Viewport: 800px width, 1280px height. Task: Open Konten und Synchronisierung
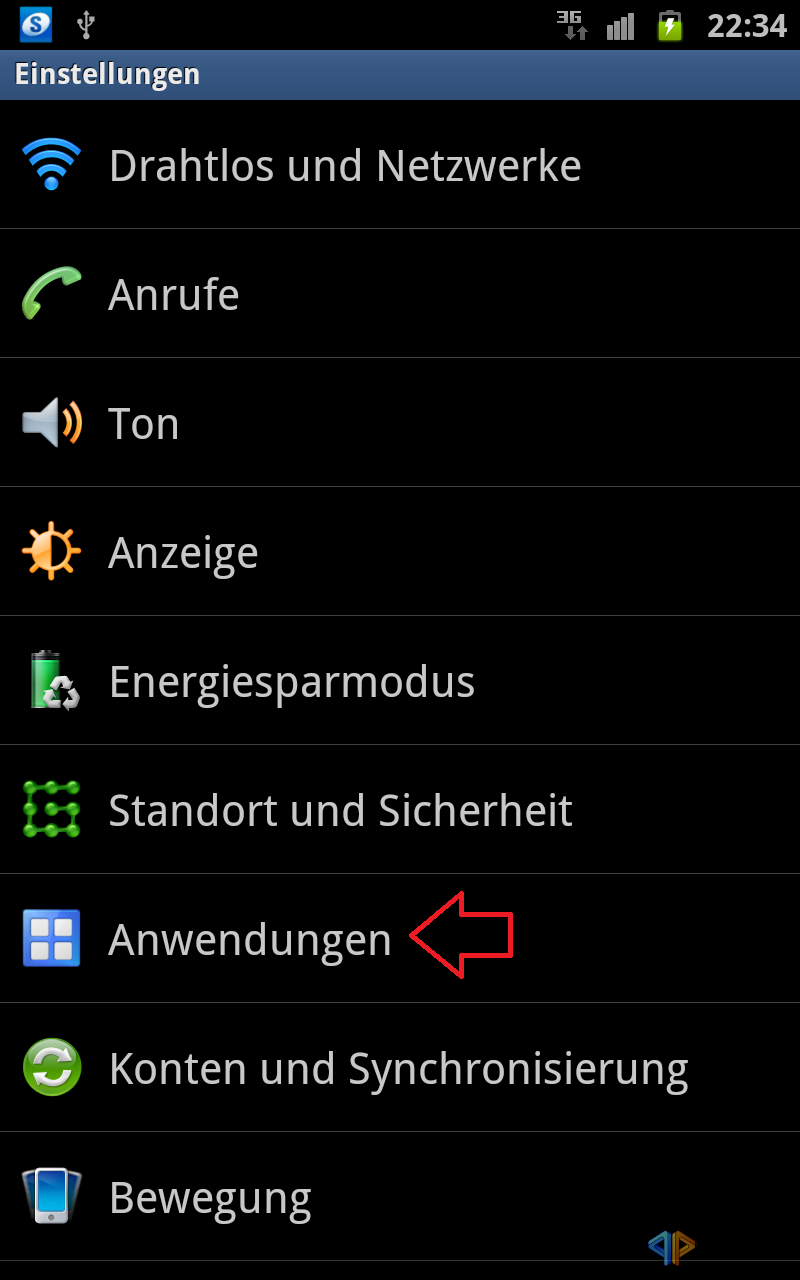400,1068
